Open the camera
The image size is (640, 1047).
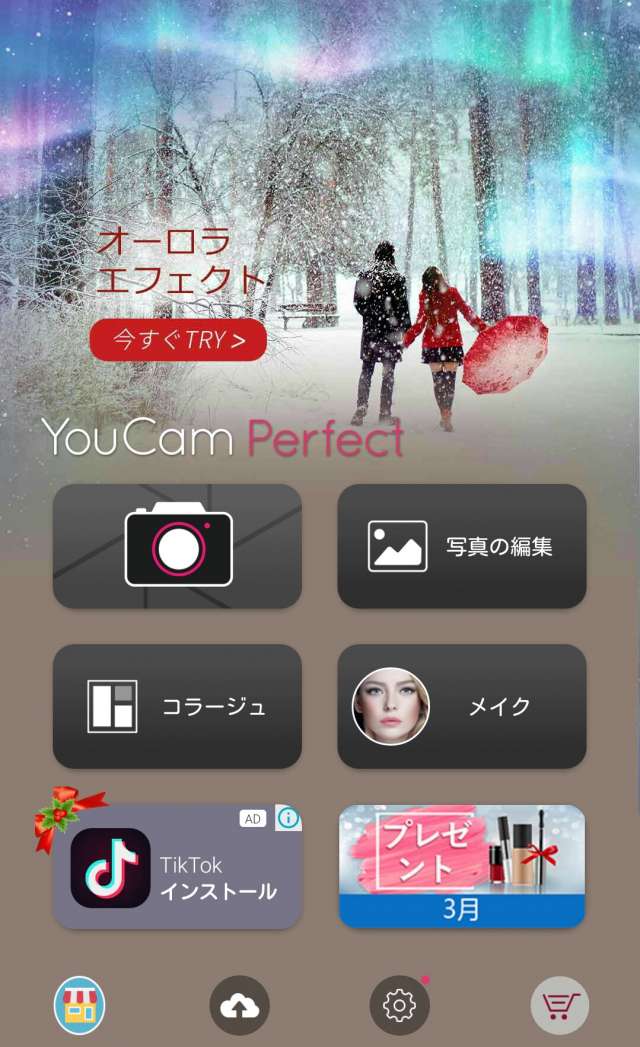click(x=177, y=546)
